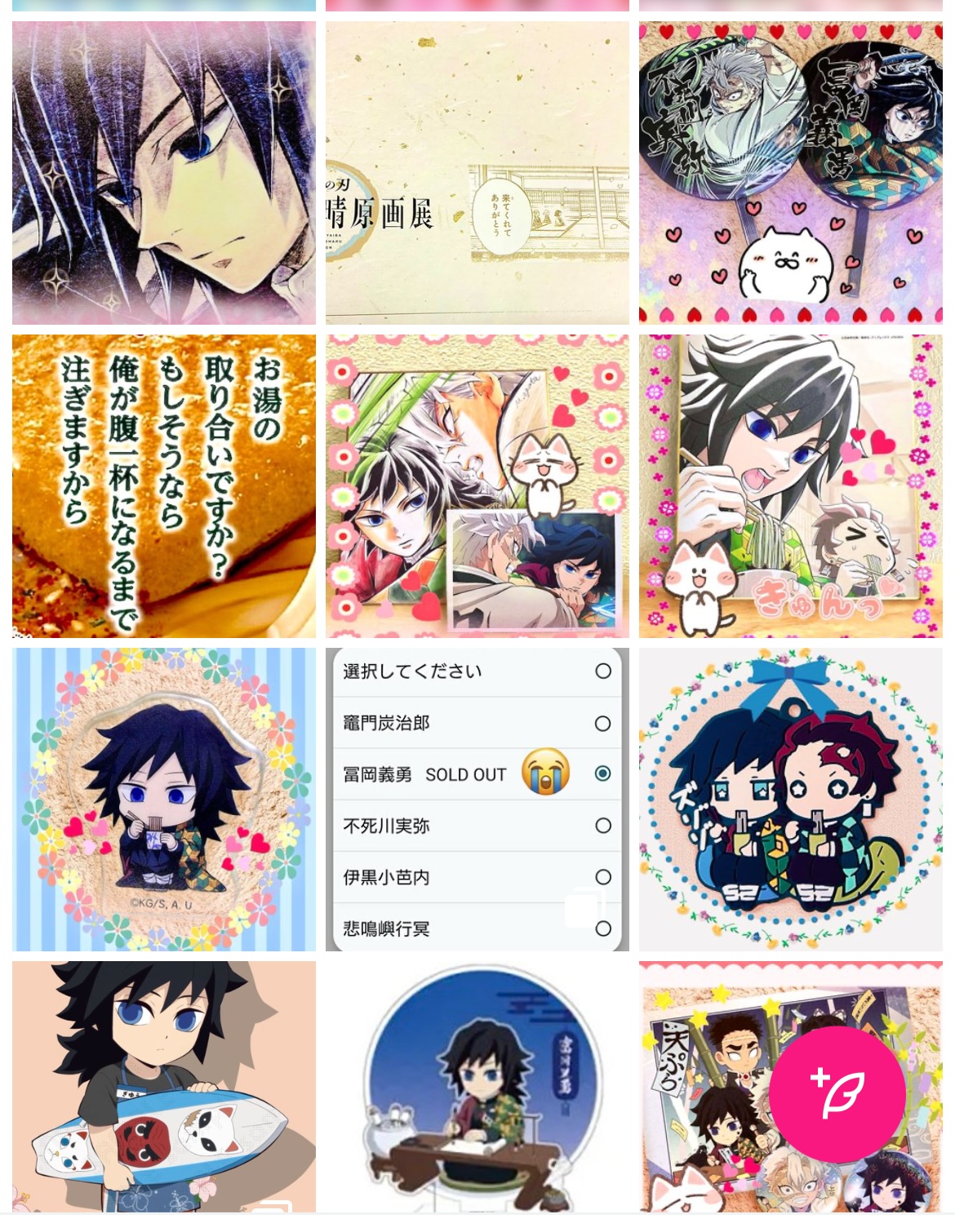
Task: Open the chibi figure on blue stripes
Action: pyautogui.click(x=163, y=800)
